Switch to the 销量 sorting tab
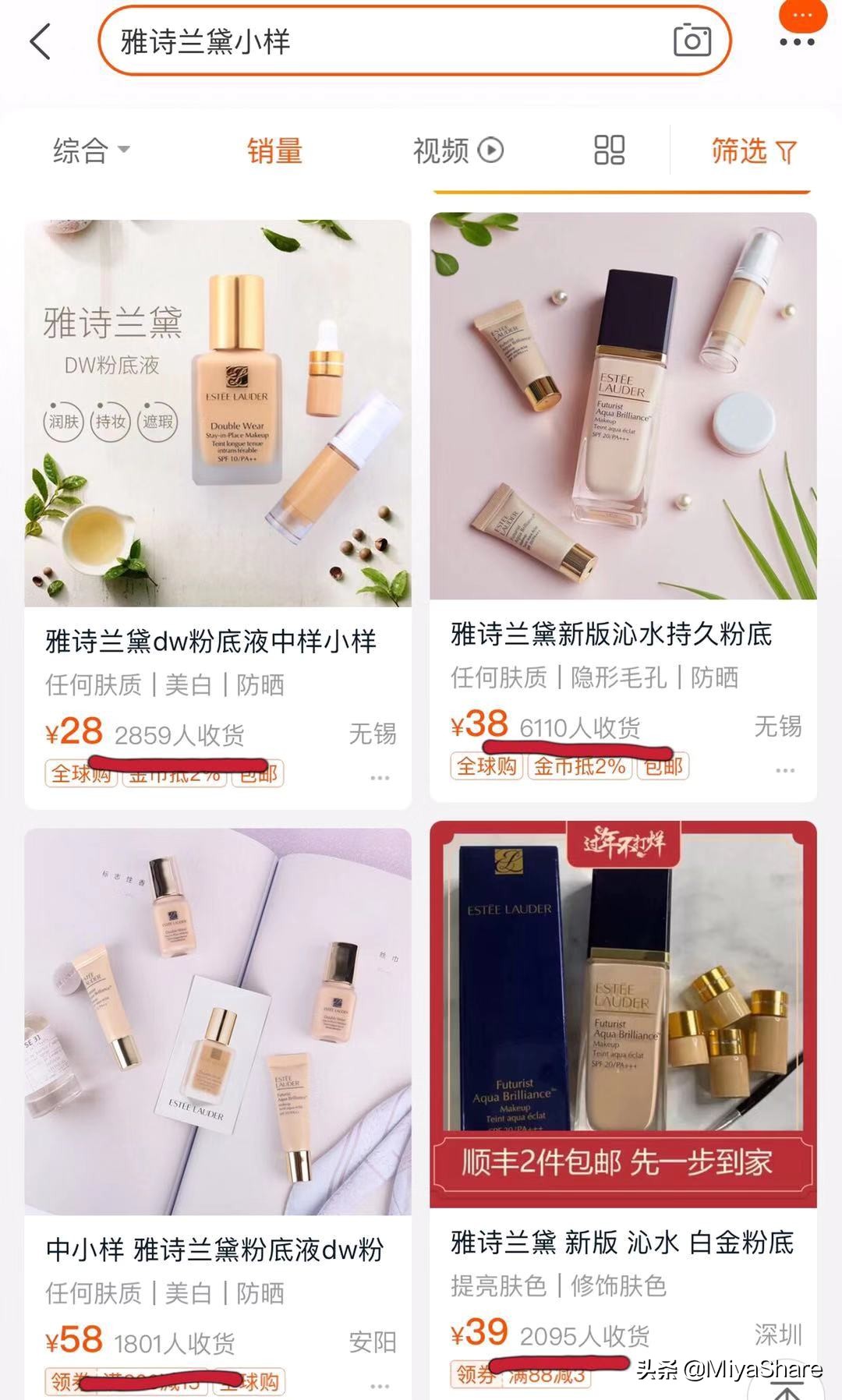This screenshot has height=1400, width=842. tap(274, 150)
